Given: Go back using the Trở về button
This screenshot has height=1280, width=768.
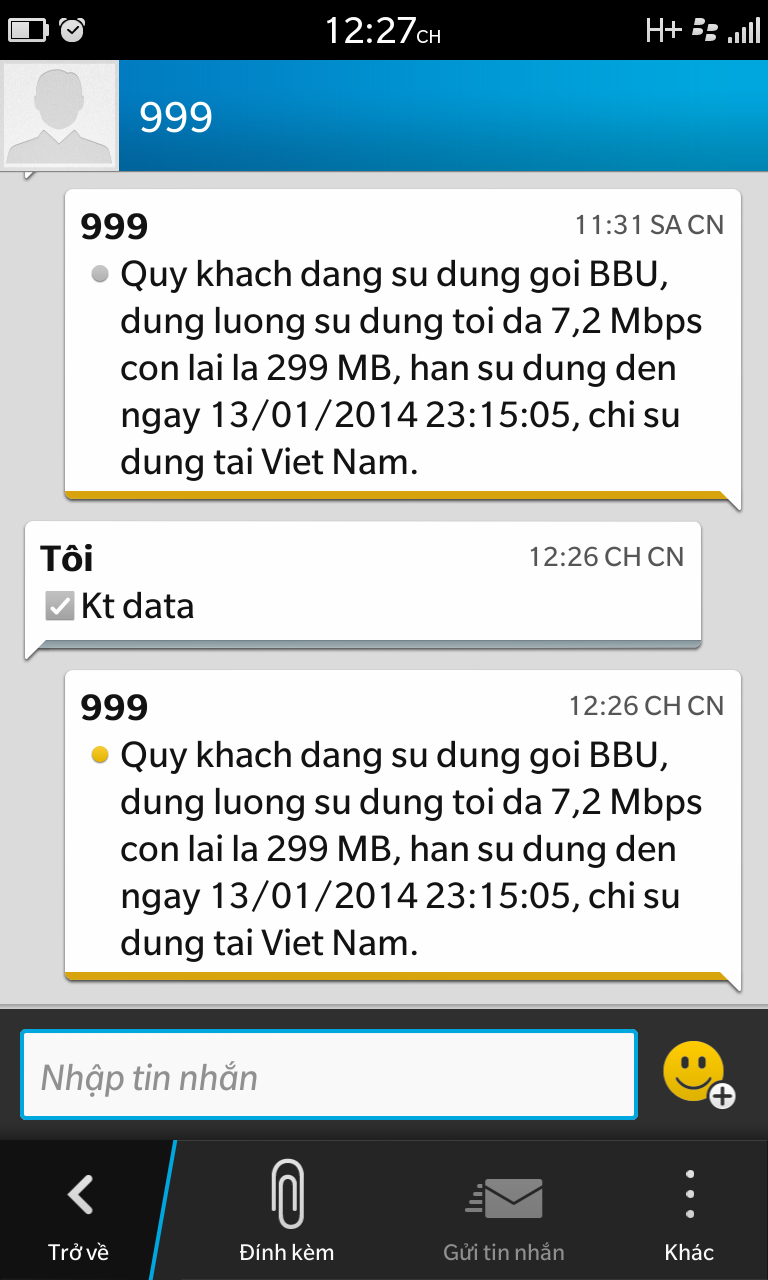Looking at the screenshot, I should [78, 1210].
